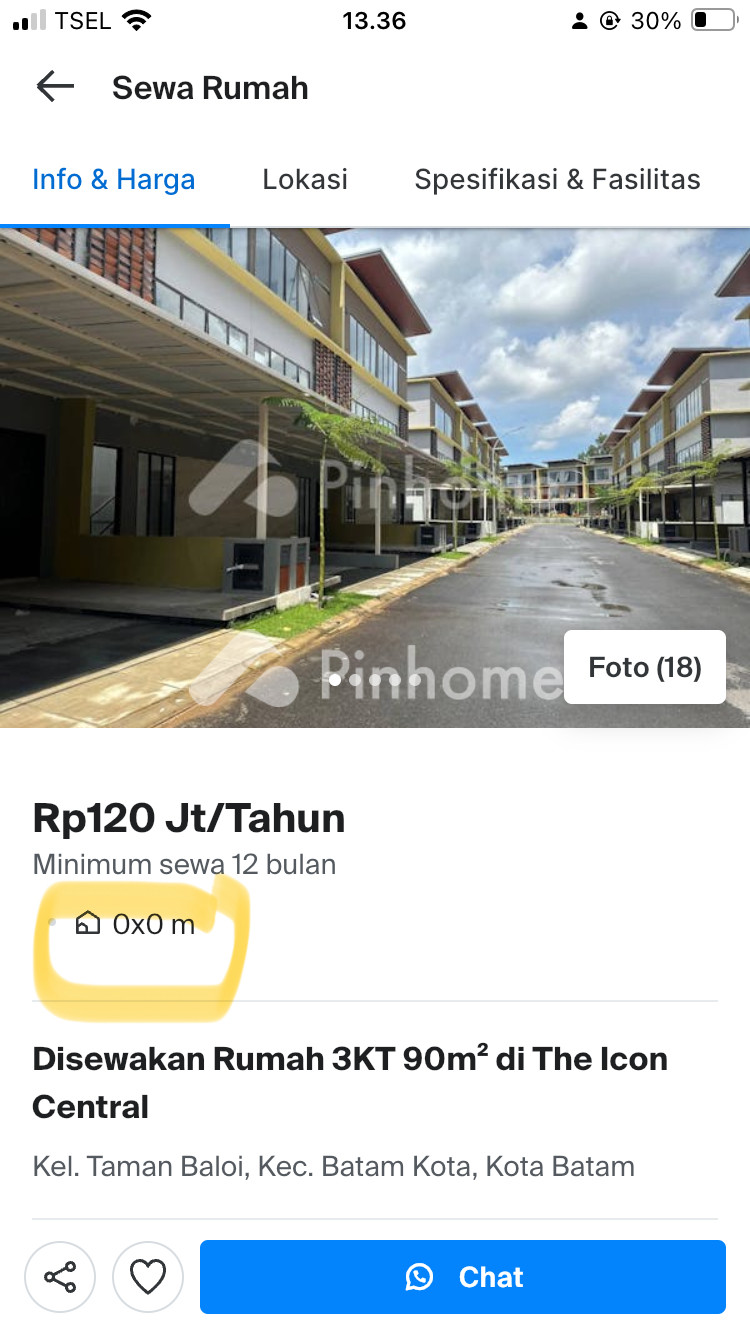Select the Info & Harga tab
Screen dimensions: 750x1334
coord(114,180)
